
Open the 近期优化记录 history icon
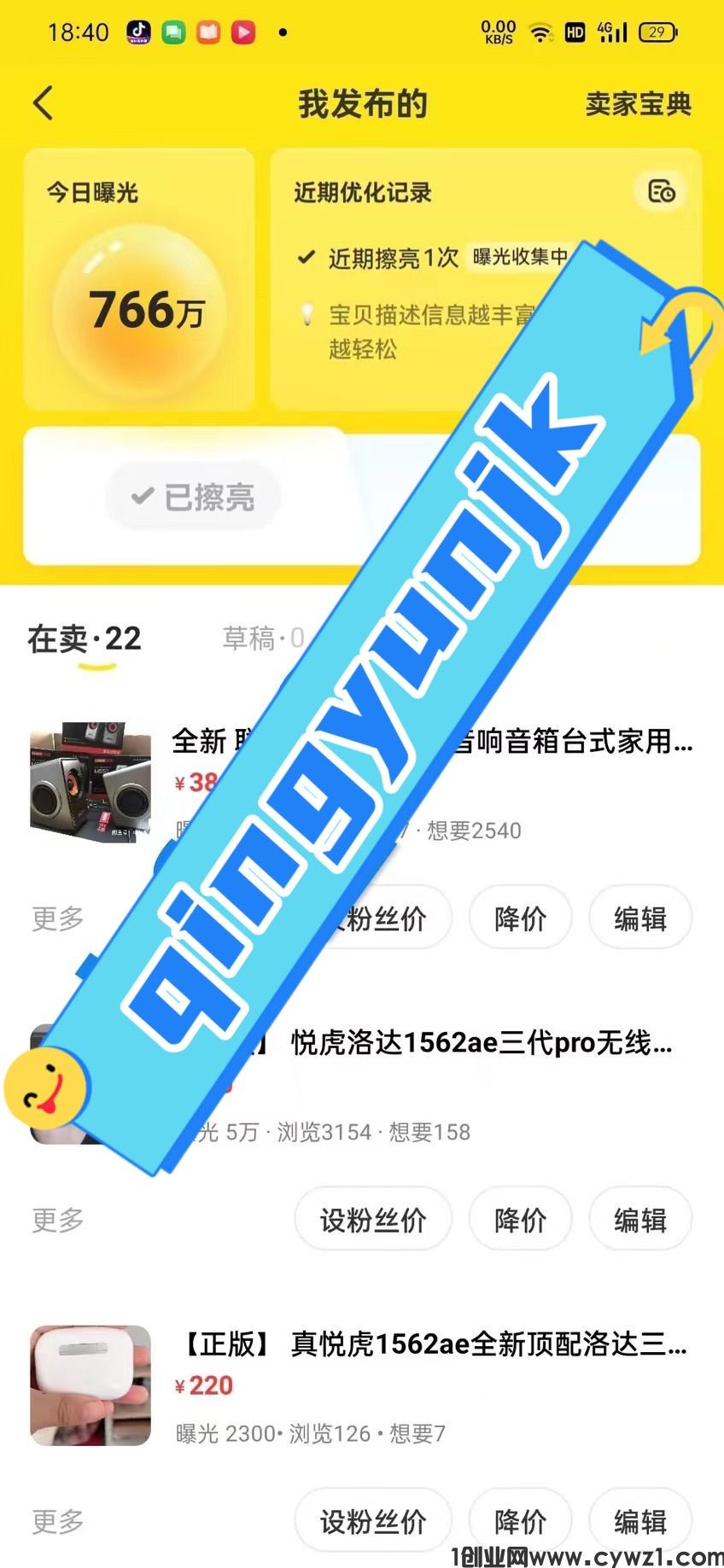click(x=661, y=191)
